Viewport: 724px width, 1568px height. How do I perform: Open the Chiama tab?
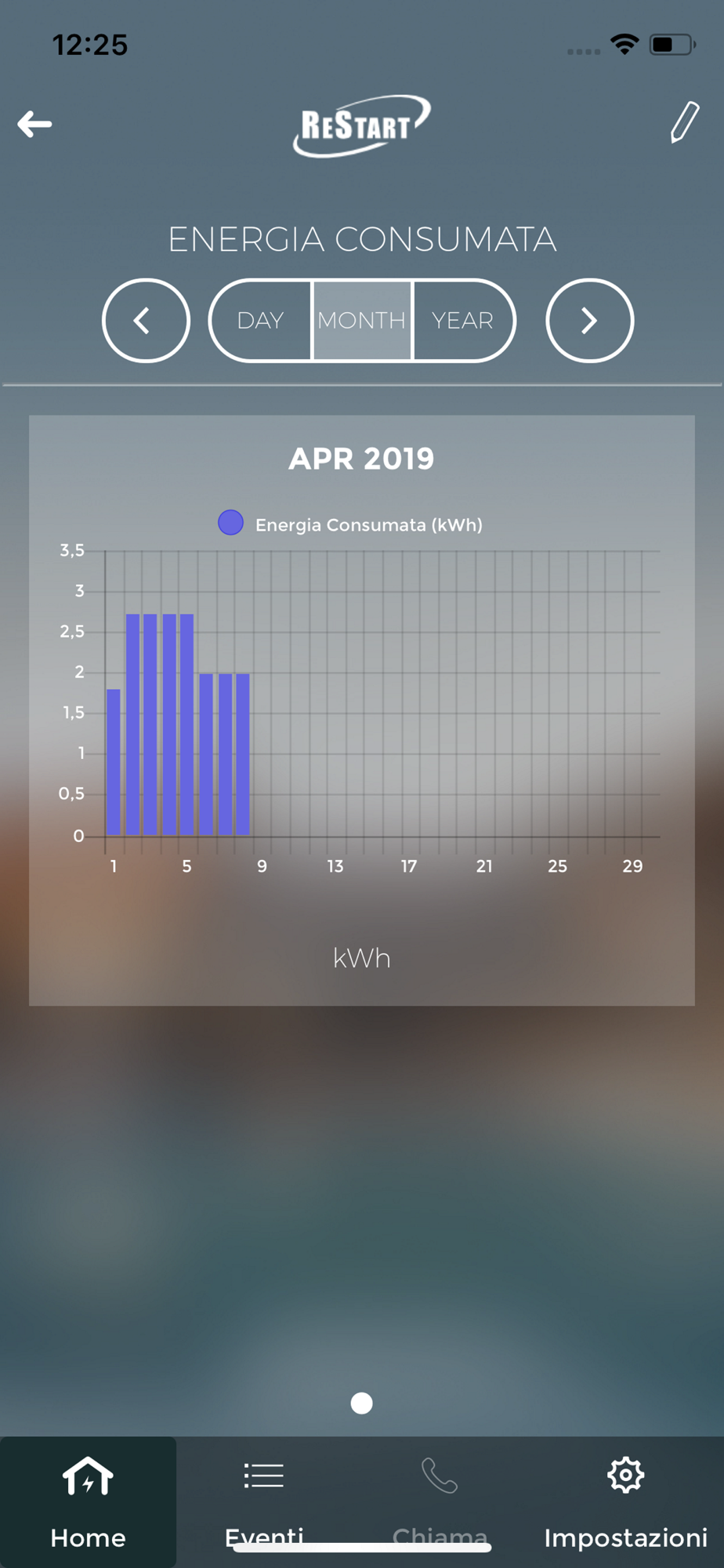coord(440,1502)
